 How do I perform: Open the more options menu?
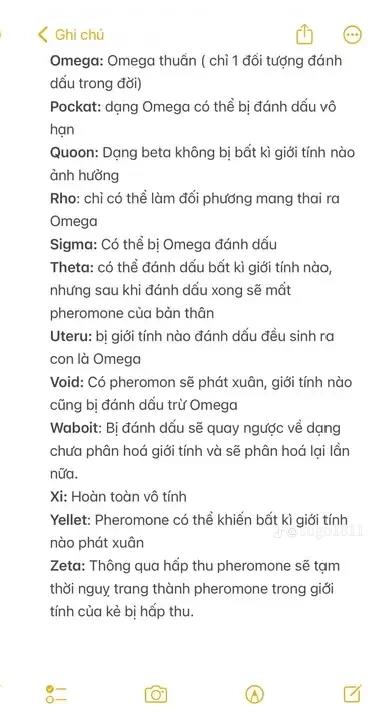coord(352,35)
